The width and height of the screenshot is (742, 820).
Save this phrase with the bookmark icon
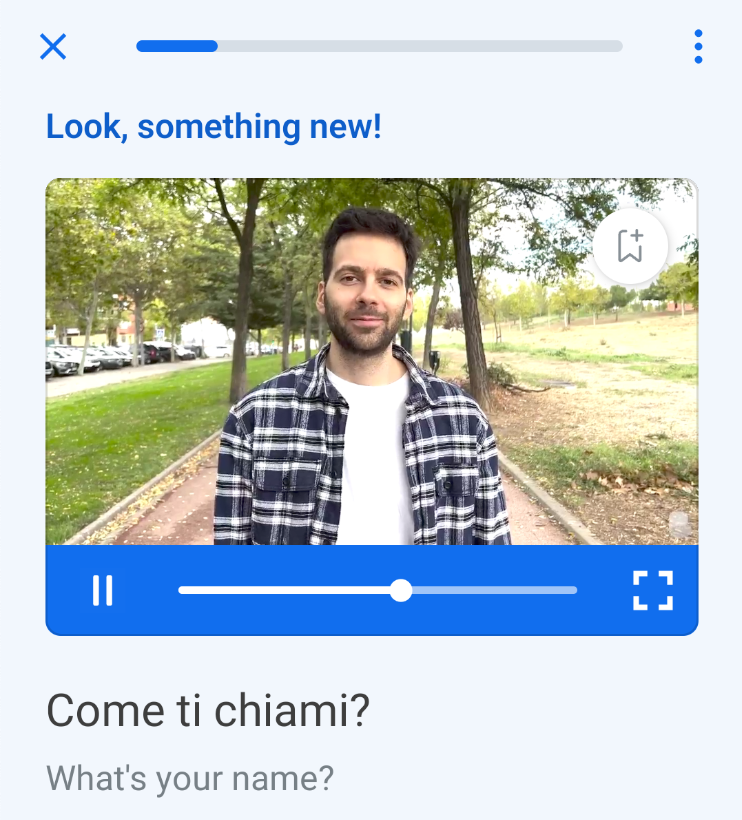click(x=631, y=246)
